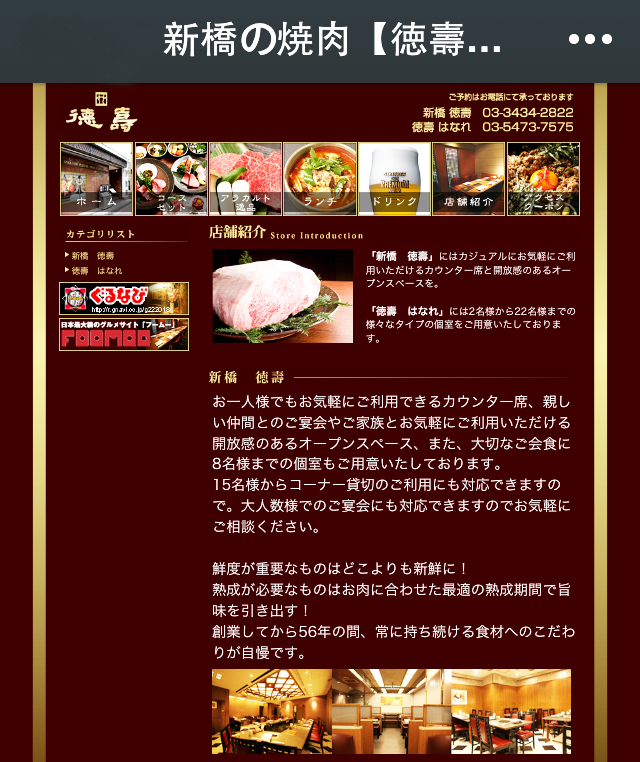Viewport: 640px width, 762px height.
Task: Tap the ぐるなび banner
Action: pyautogui.click(x=124, y=299)
